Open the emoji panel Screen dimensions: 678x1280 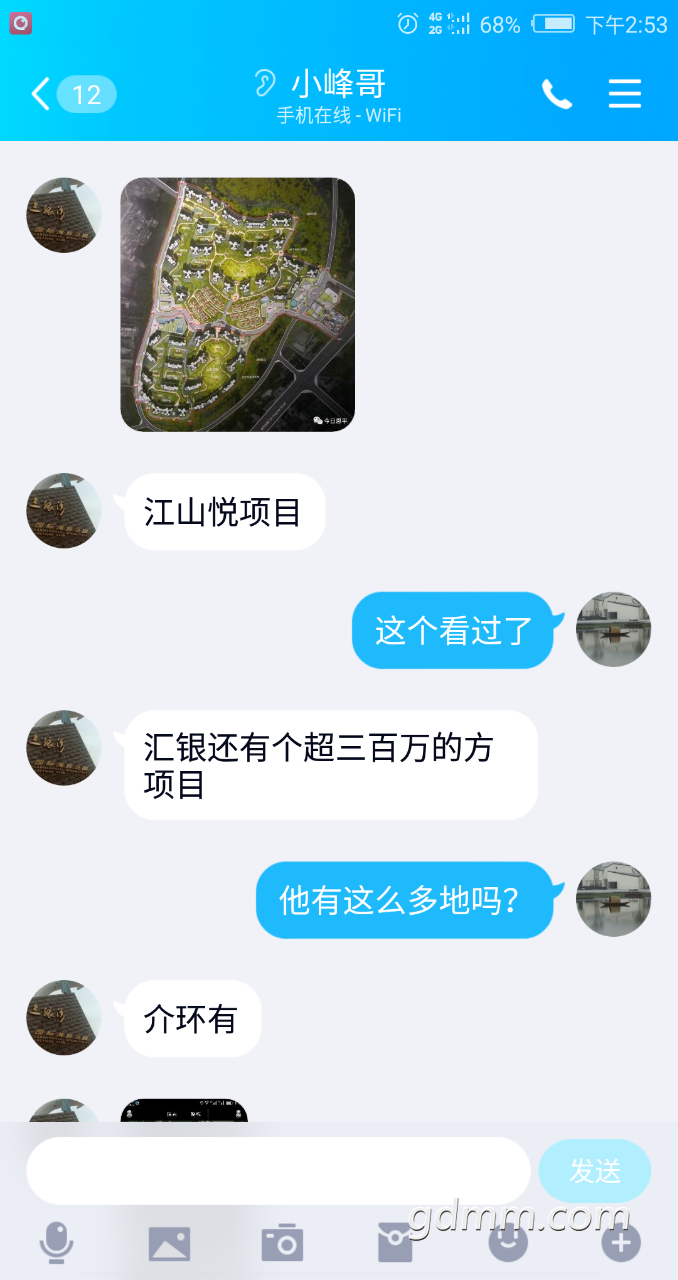coord(508,1242)
